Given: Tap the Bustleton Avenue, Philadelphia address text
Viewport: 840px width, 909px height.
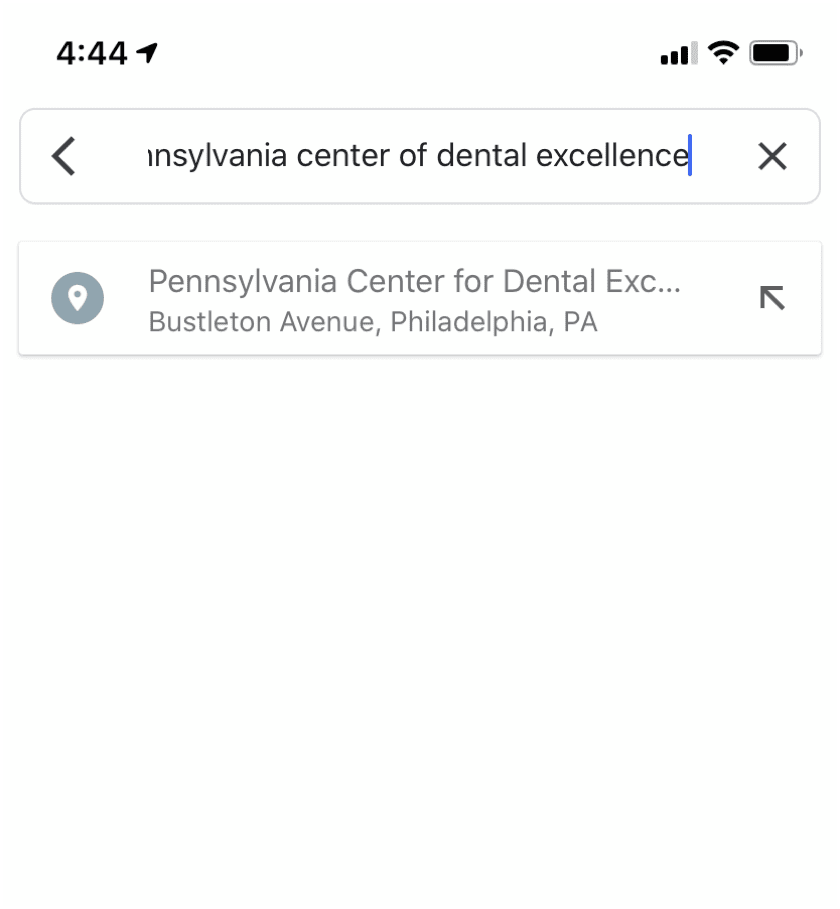Looking at the screenshot, I should pyautogui.click(x=371, y=322).
